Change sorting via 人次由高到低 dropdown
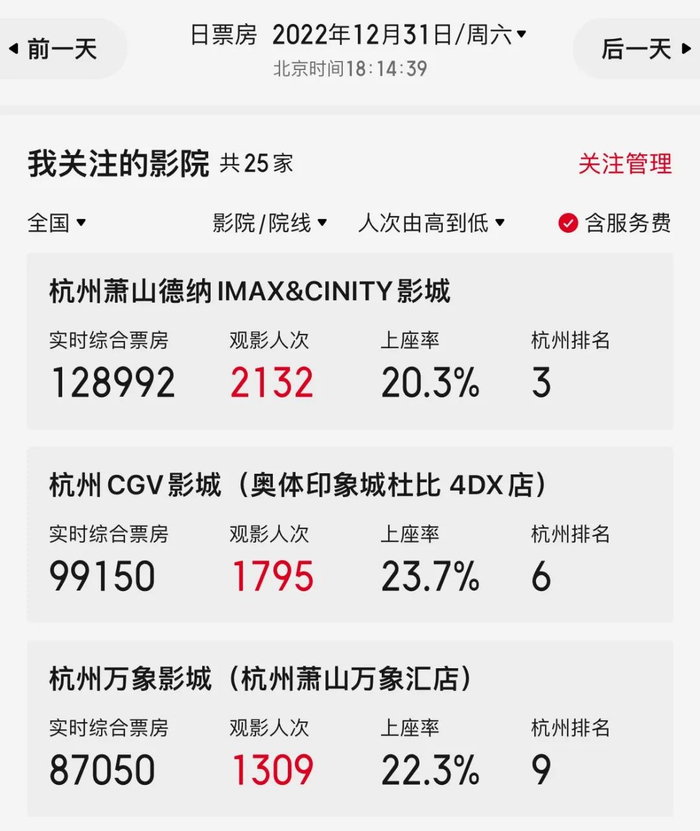The height and width of the screenshot is (831, 700). (431, 223)
